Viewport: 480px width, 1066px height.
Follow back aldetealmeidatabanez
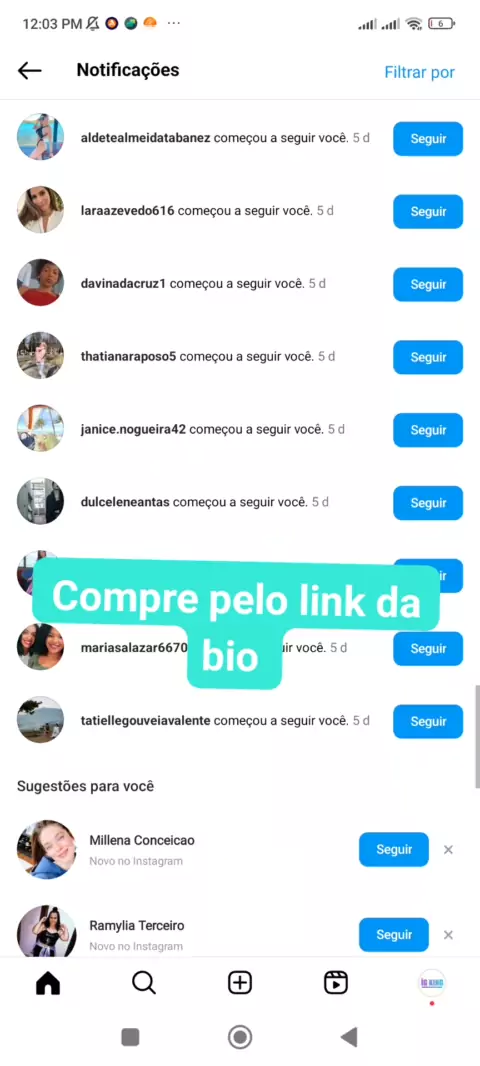pyautogui.click(x=428, y=139)
